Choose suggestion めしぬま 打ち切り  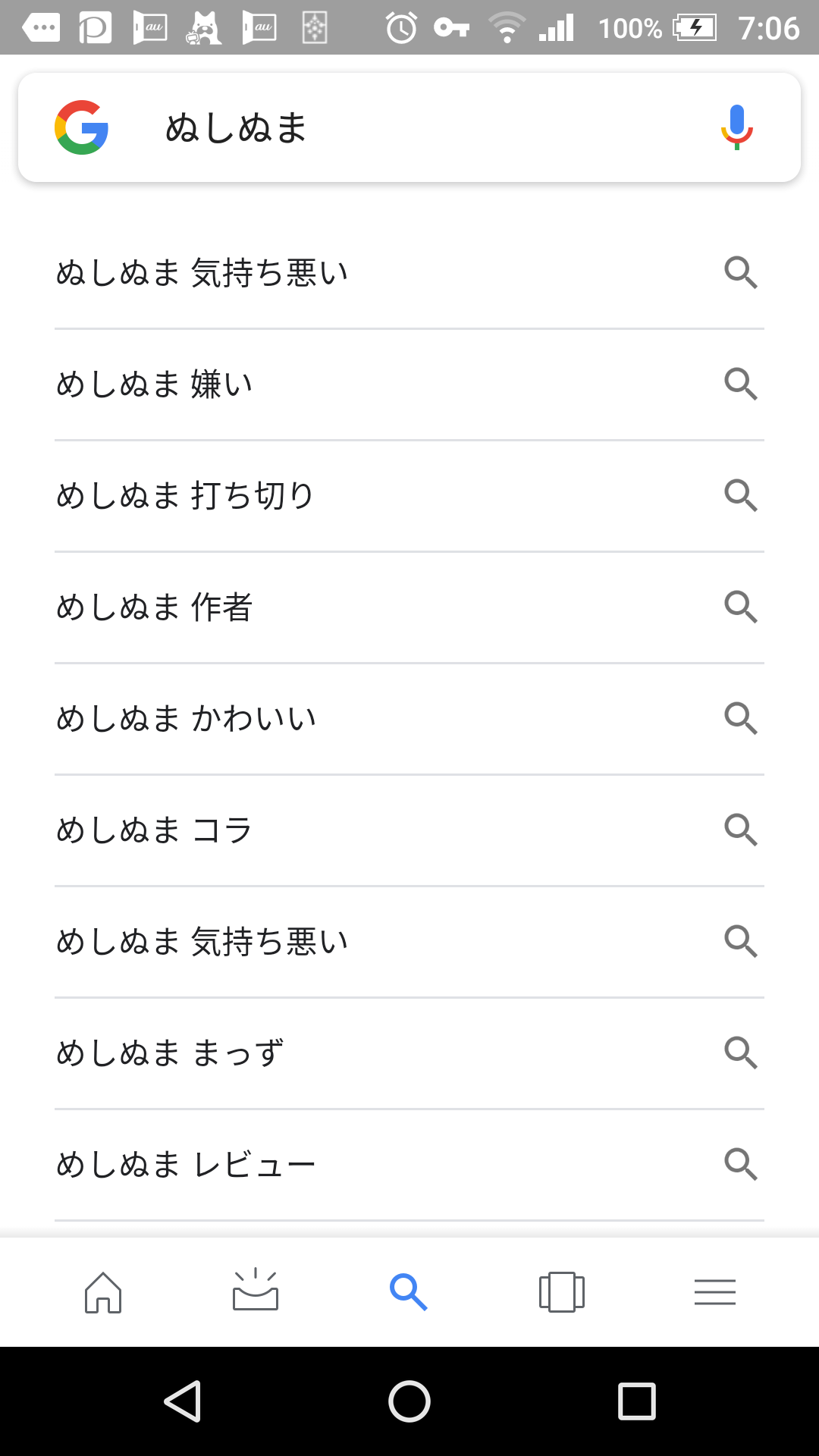(409, 496)
